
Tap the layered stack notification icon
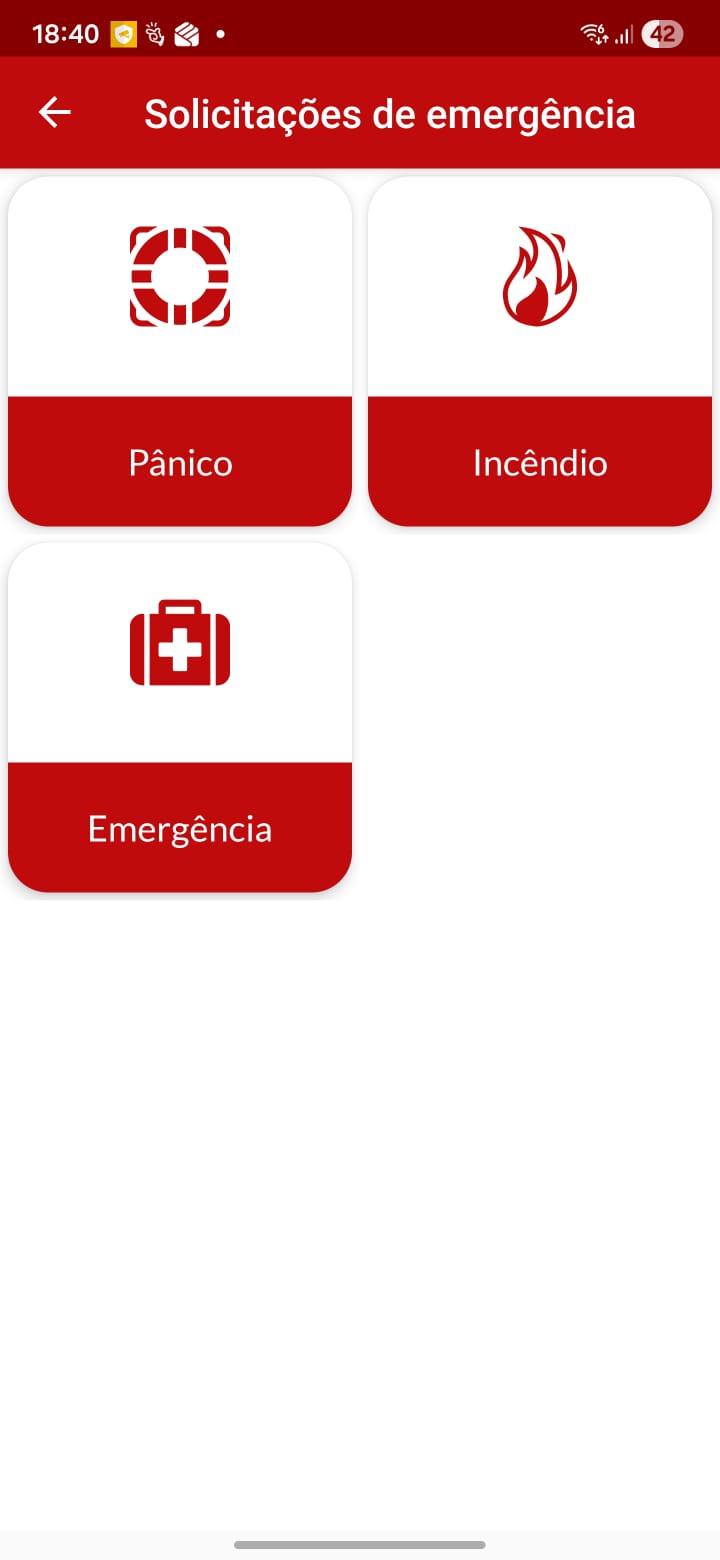(x=188, y=33)
